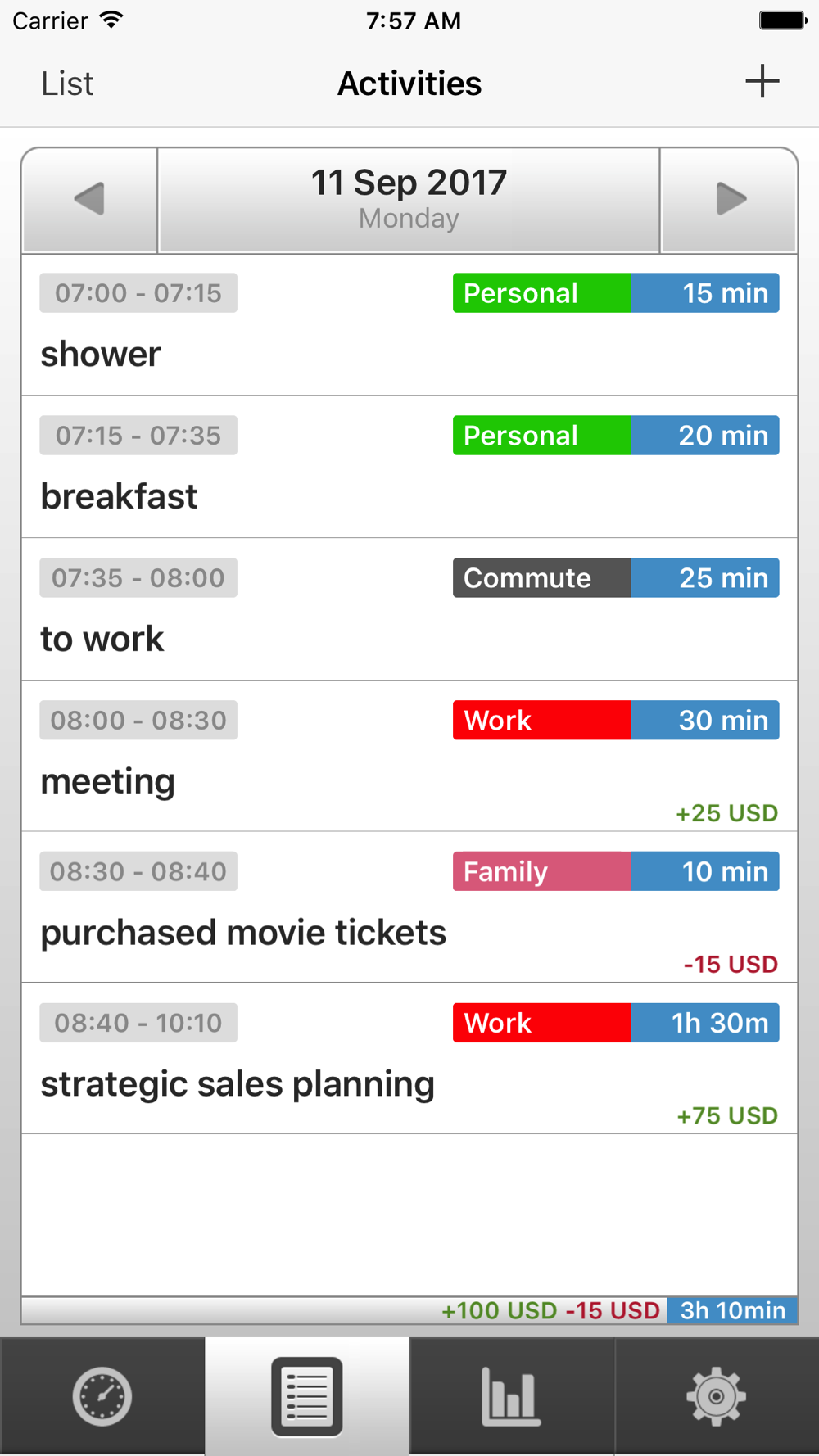Viewport: 819px width, 1456px height.
Task: Tap the List button in header
Action: coord(67,84)
